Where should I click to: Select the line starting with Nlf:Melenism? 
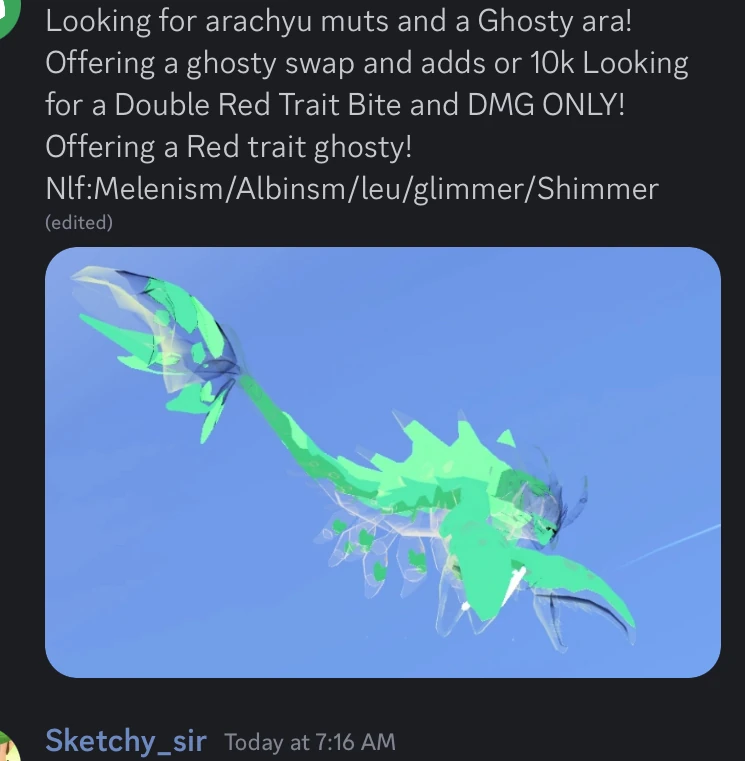tap(352, 187)
